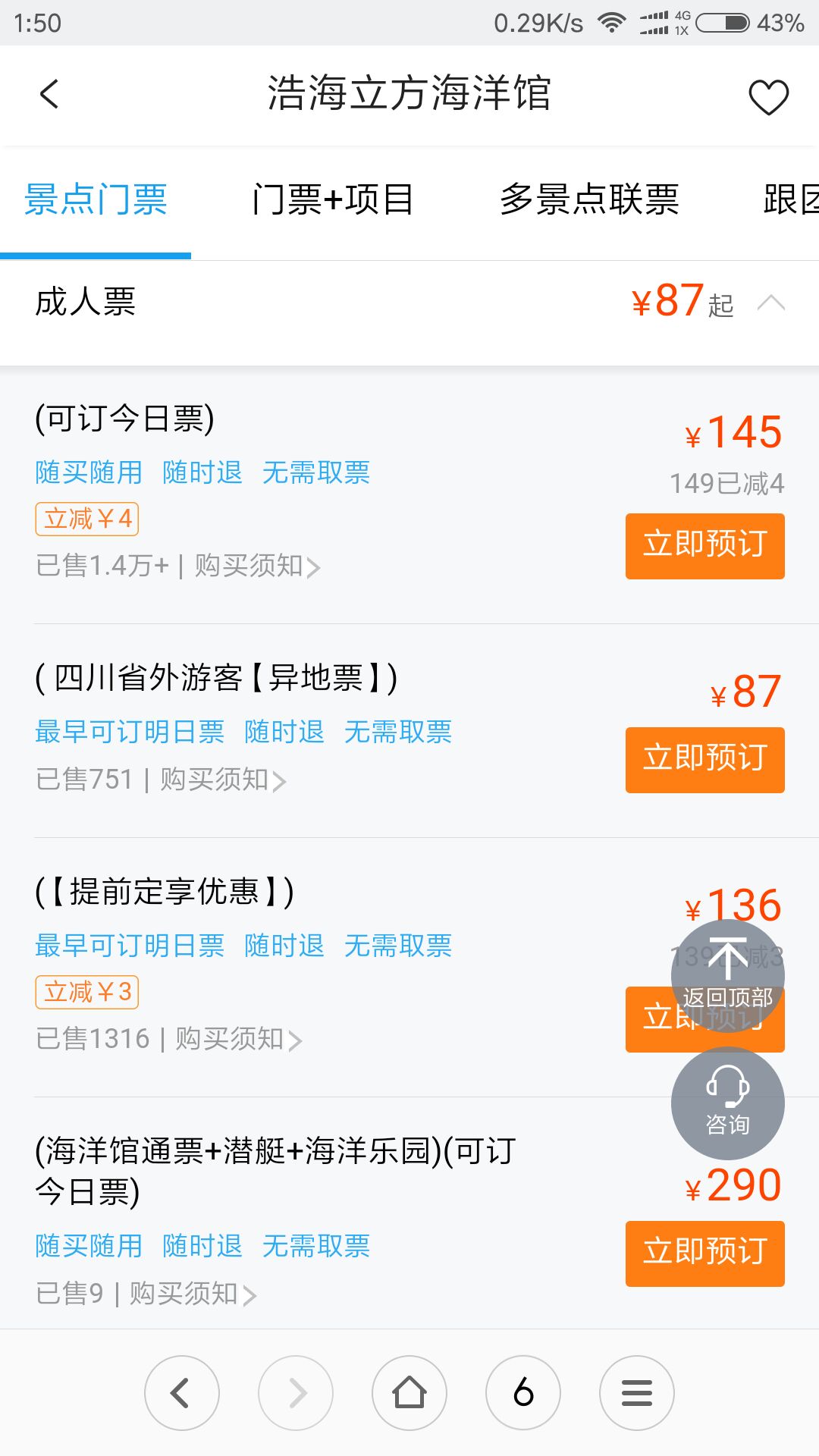Book the ¥87 四川省外游客 ticket
819x1456 pixels.
(704, 760)
